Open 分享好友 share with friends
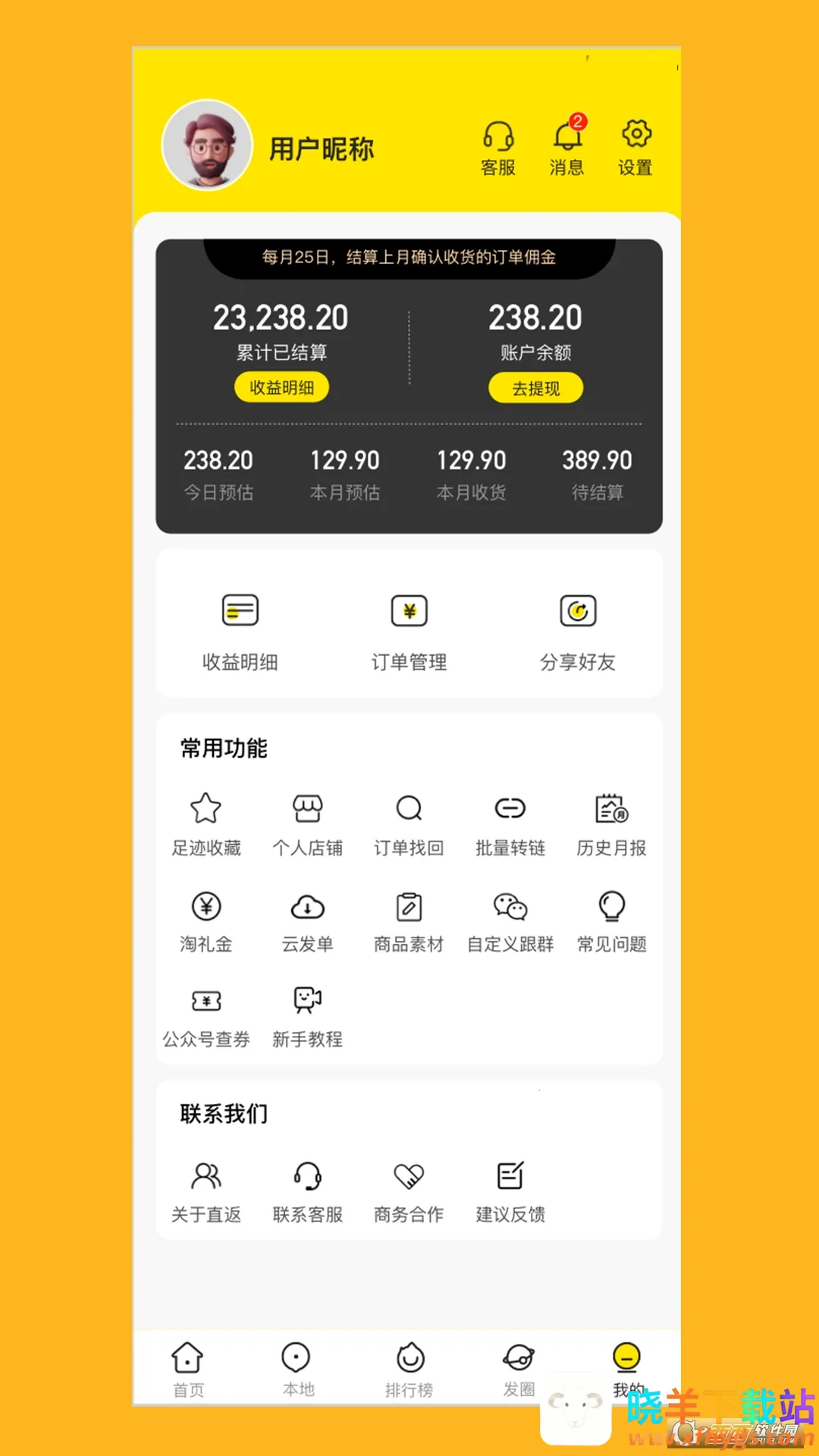The height and width of the screenshot is (1456, 819). coord(578,631)
